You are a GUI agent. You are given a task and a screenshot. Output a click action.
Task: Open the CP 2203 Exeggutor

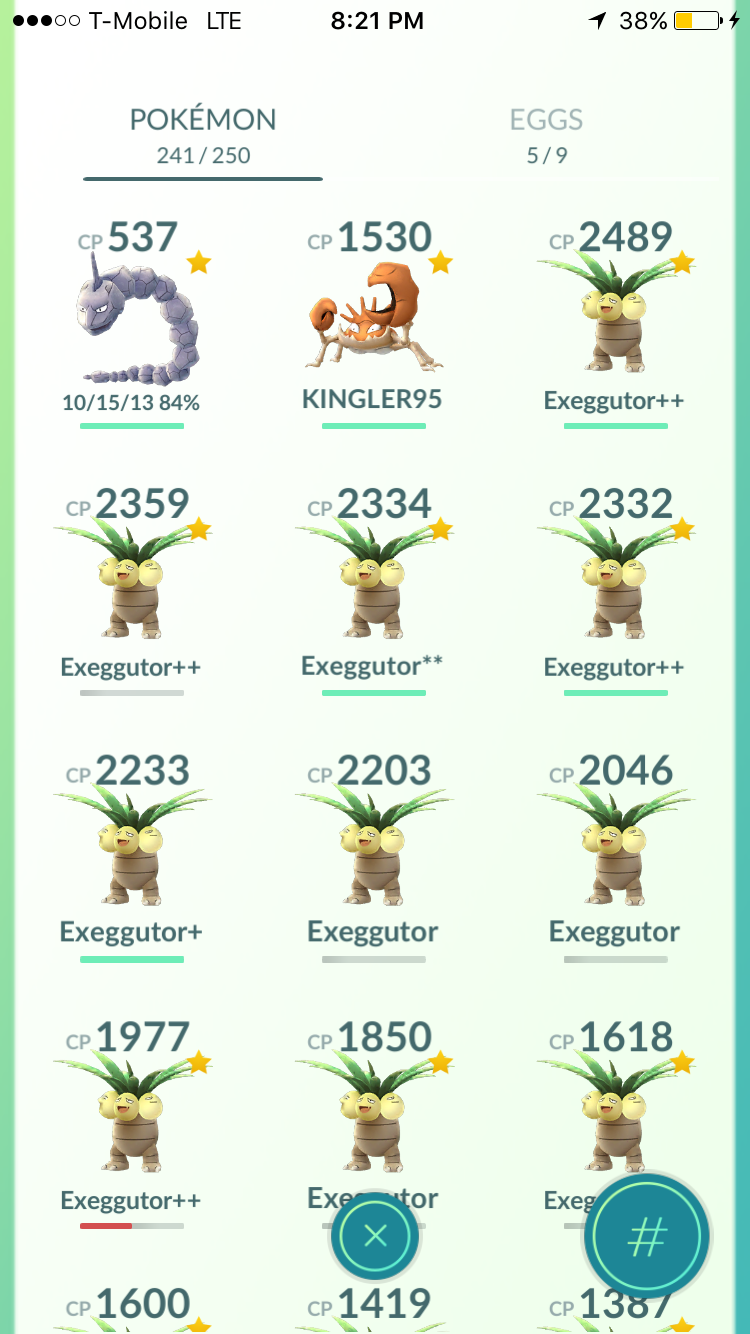[x=373, y=858]
